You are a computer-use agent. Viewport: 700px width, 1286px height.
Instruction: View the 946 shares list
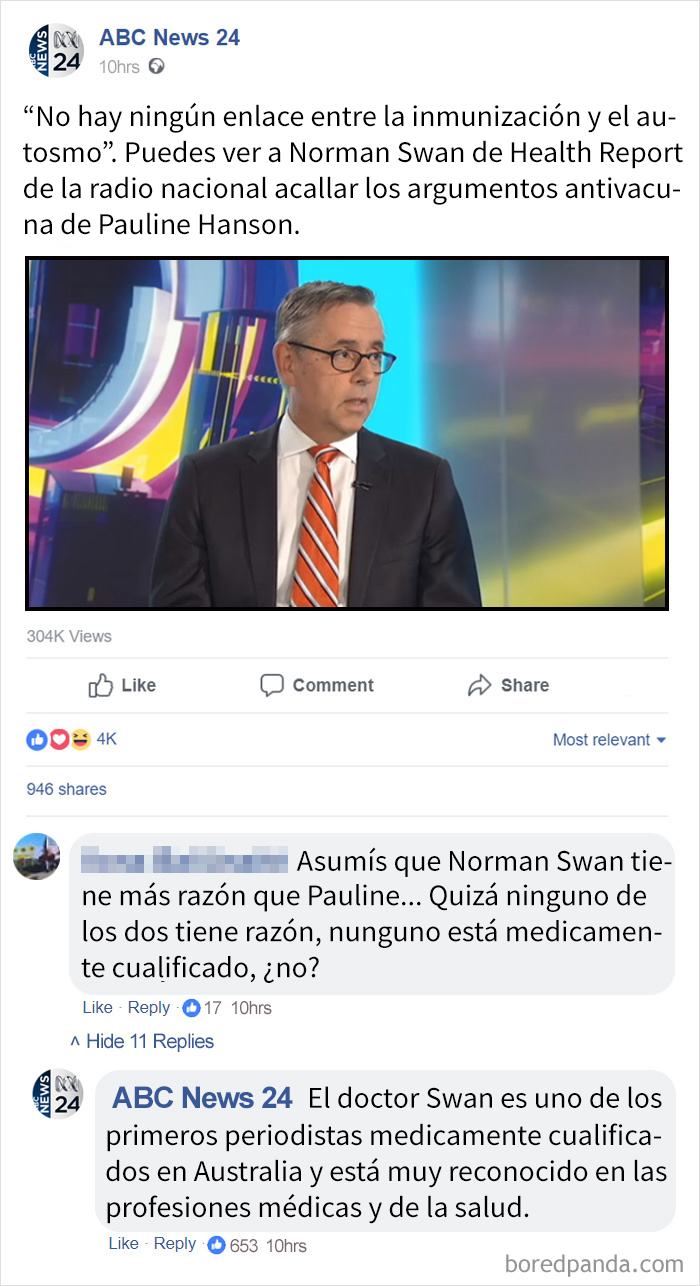tap(66, 789)
